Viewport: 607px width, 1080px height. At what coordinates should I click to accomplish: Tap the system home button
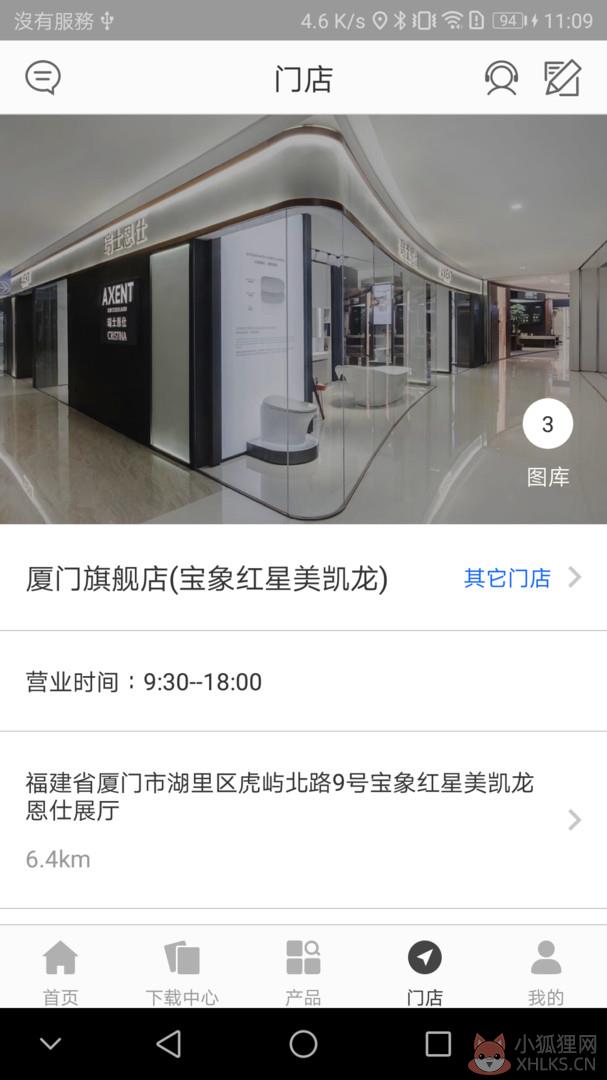[x=303, y=1044]
